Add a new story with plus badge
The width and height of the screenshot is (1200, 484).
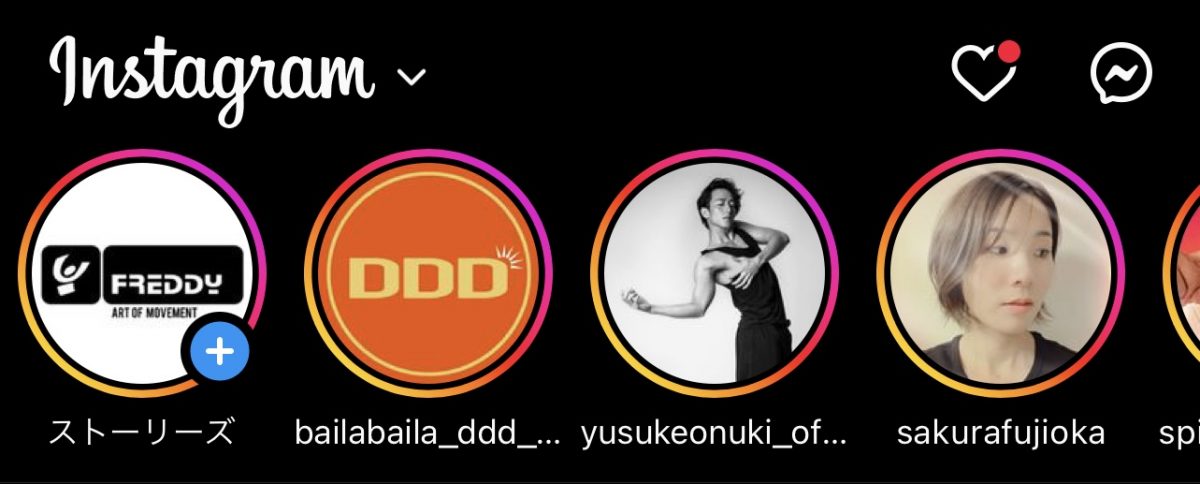220,352
